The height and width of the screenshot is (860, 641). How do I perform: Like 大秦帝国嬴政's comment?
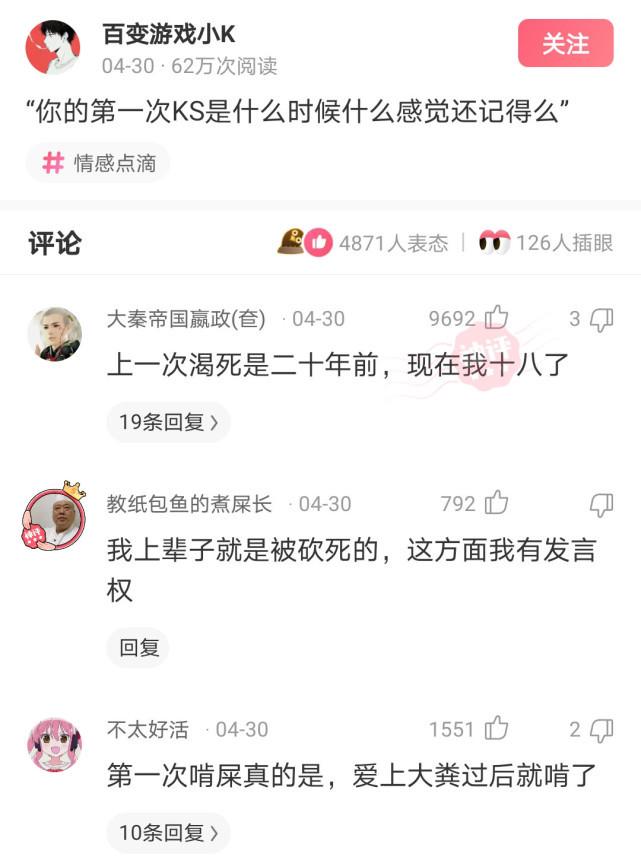(x=496, y=319)
